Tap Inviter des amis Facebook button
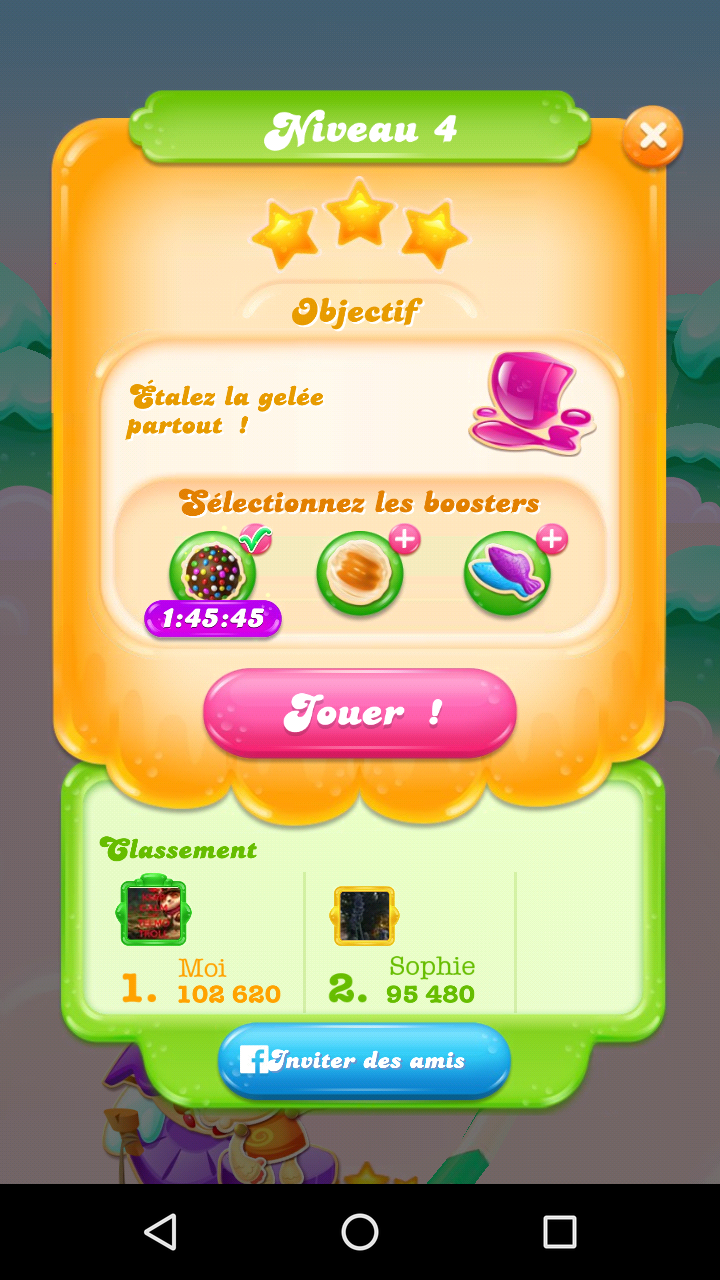The width and height of the screenshot is (720, 1280). (x=364, y=1060)
